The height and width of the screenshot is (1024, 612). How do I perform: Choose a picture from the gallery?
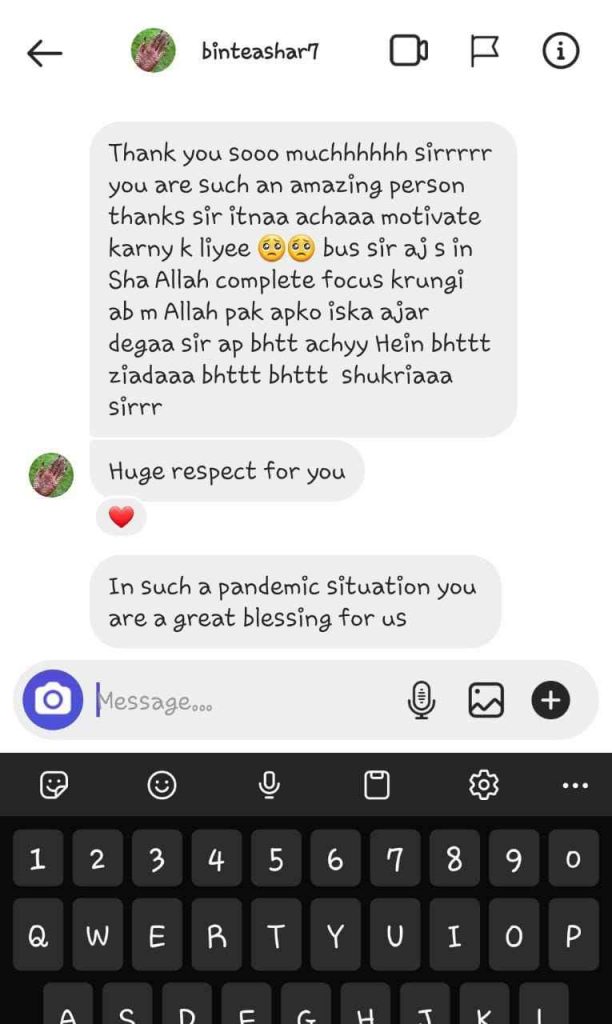486,701
